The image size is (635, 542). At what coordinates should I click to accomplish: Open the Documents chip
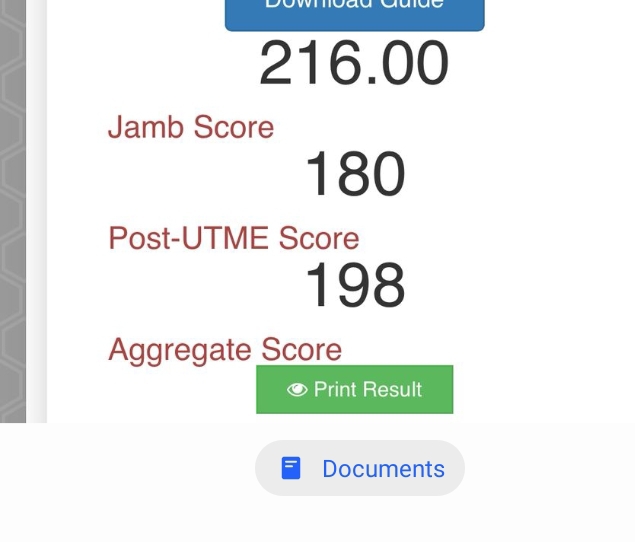[x=360, y=468]
